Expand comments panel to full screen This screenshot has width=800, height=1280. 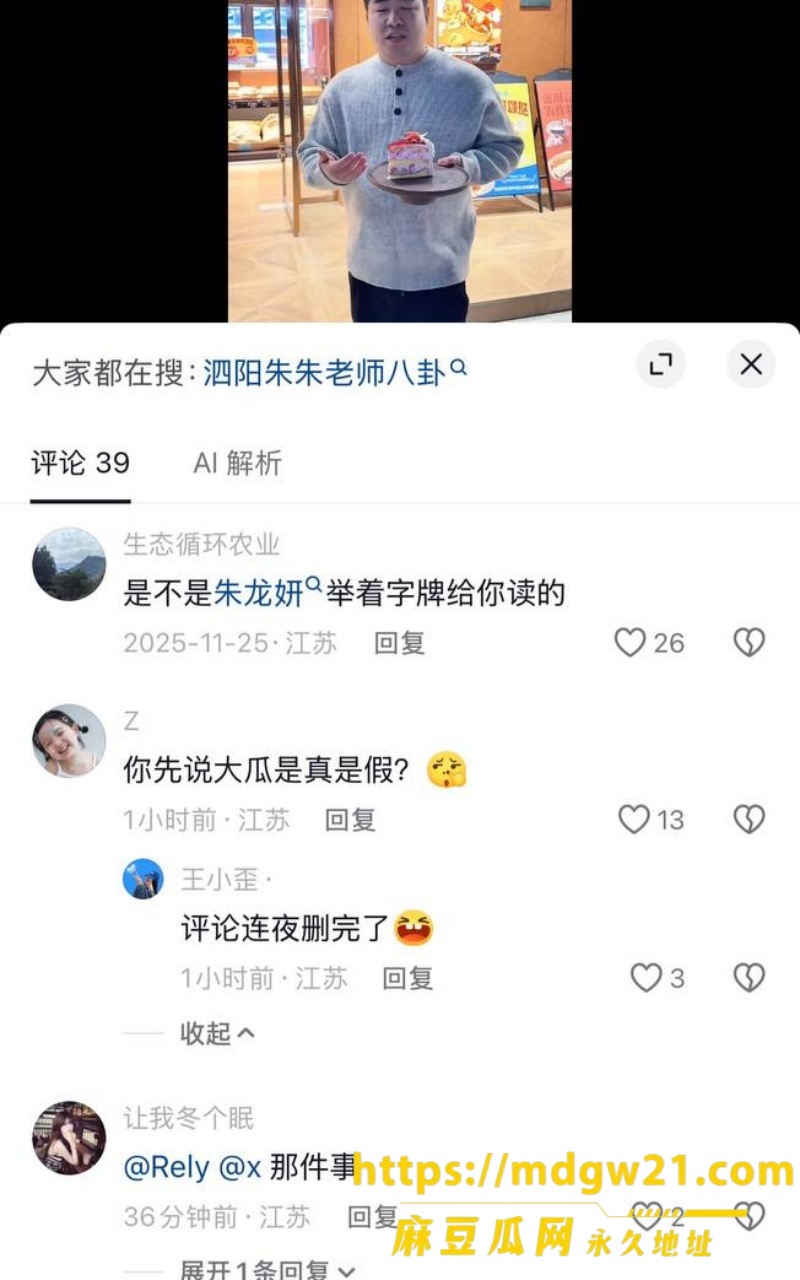(660, 365)
